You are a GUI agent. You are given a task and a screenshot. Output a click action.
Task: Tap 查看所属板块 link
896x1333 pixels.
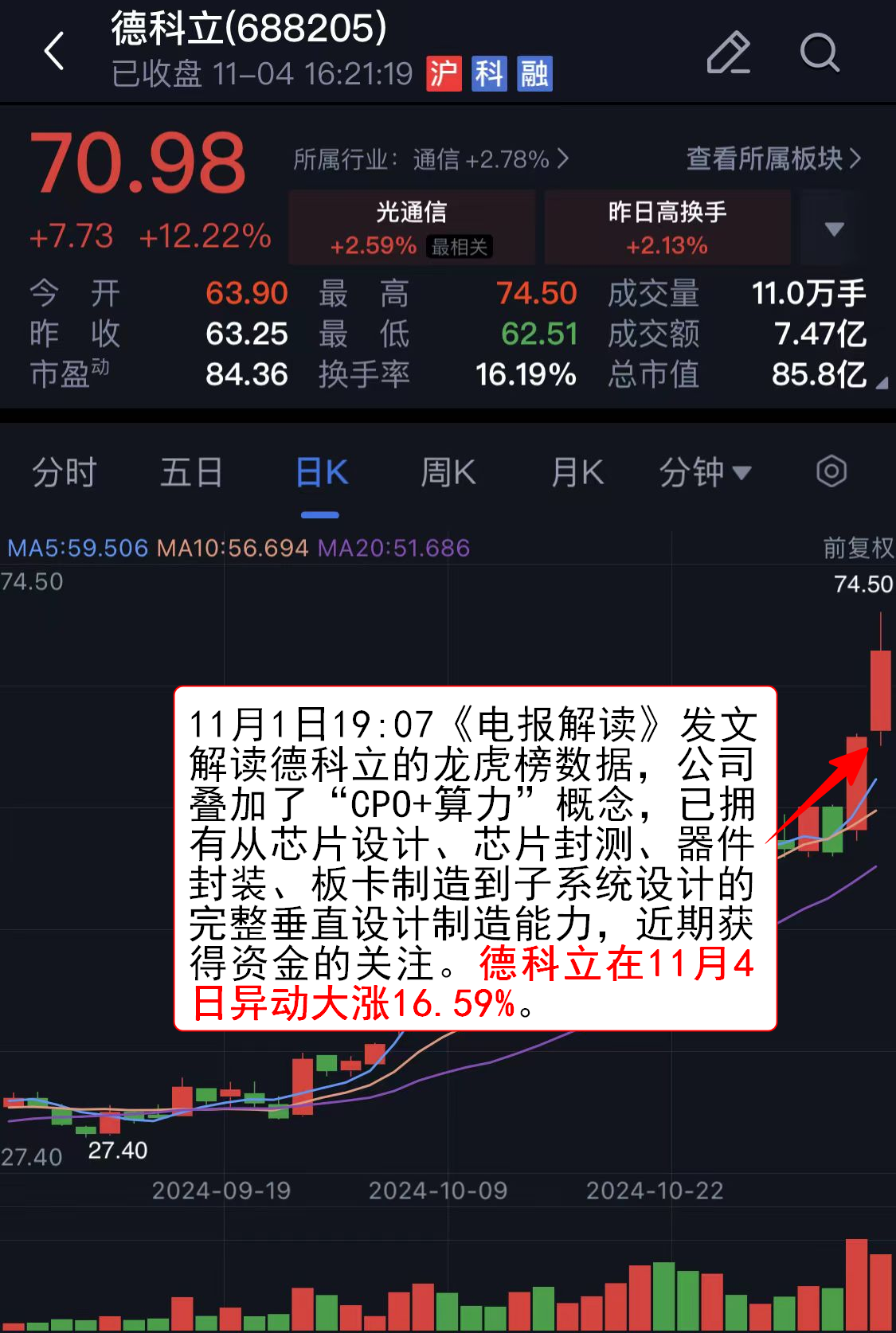[x=773, y=158]
